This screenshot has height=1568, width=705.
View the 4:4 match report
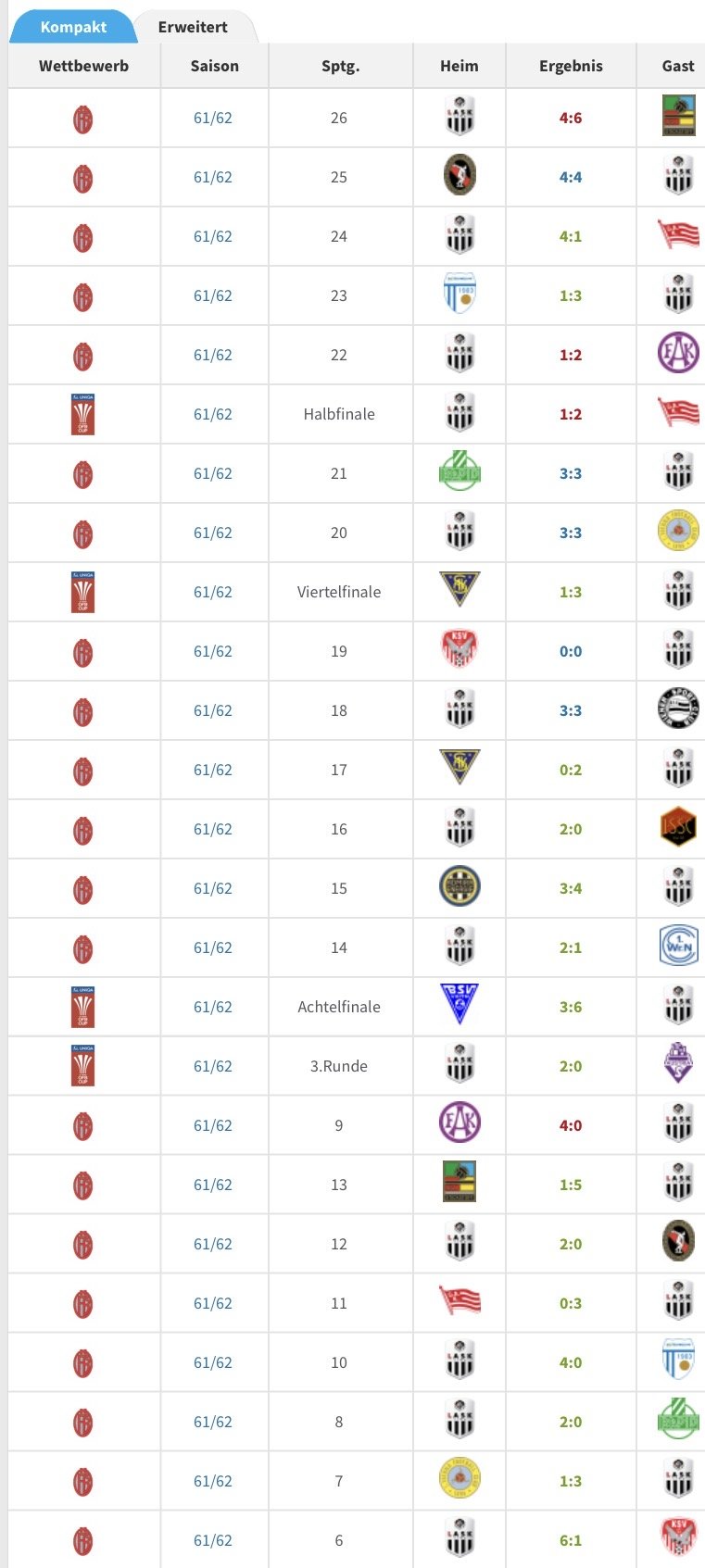click(571, 177)
